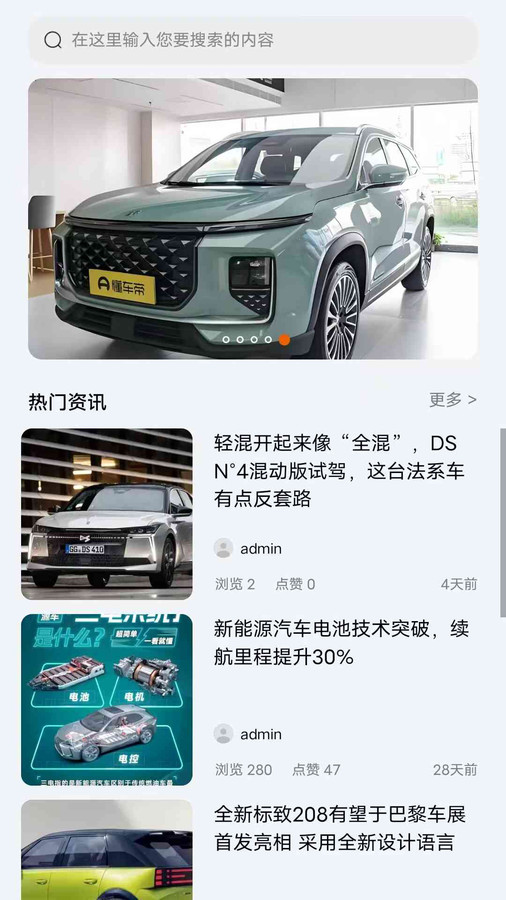Select the first carousel page indicator dot

click(226, 340)
